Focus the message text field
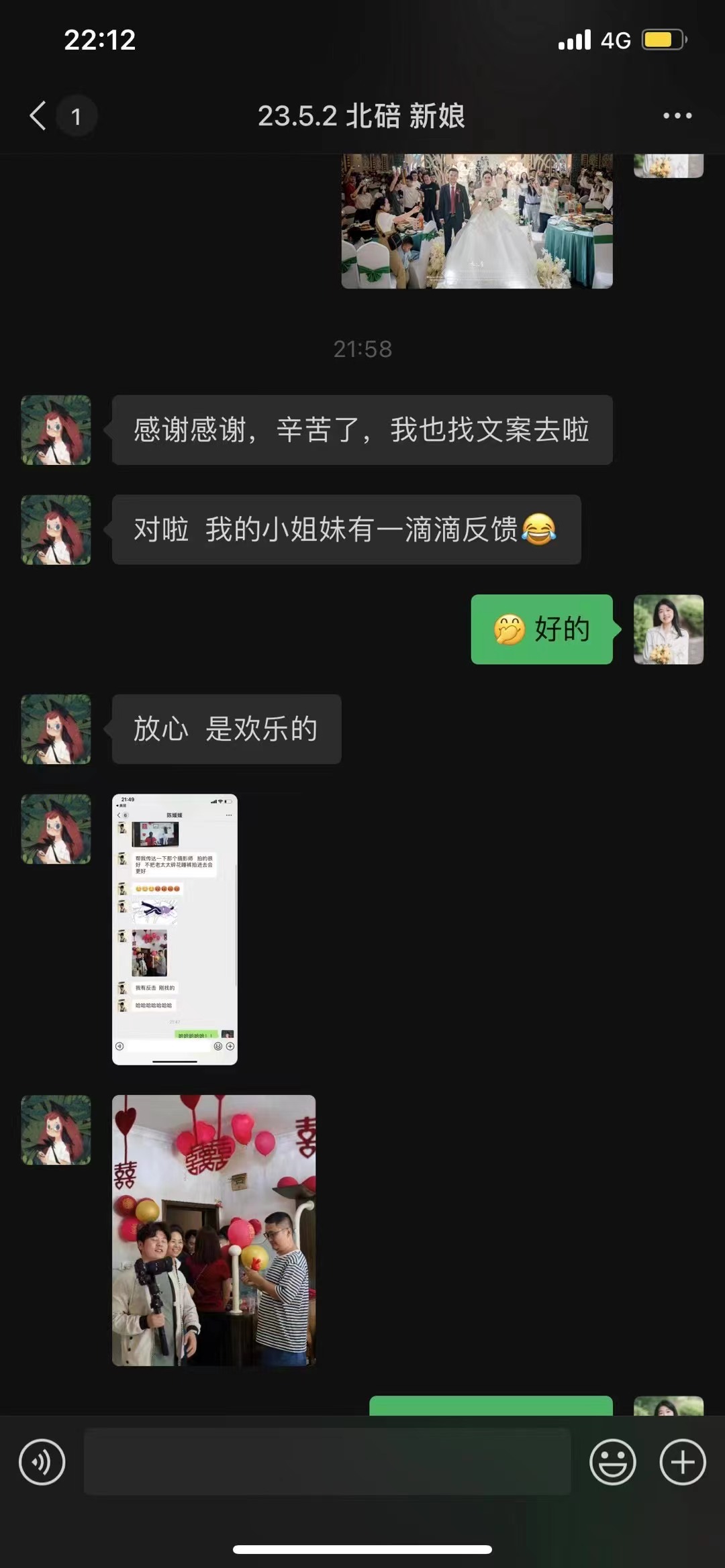Image resolution: width=725 pixels, height=1568 pixels. (x=327, y=1461)
